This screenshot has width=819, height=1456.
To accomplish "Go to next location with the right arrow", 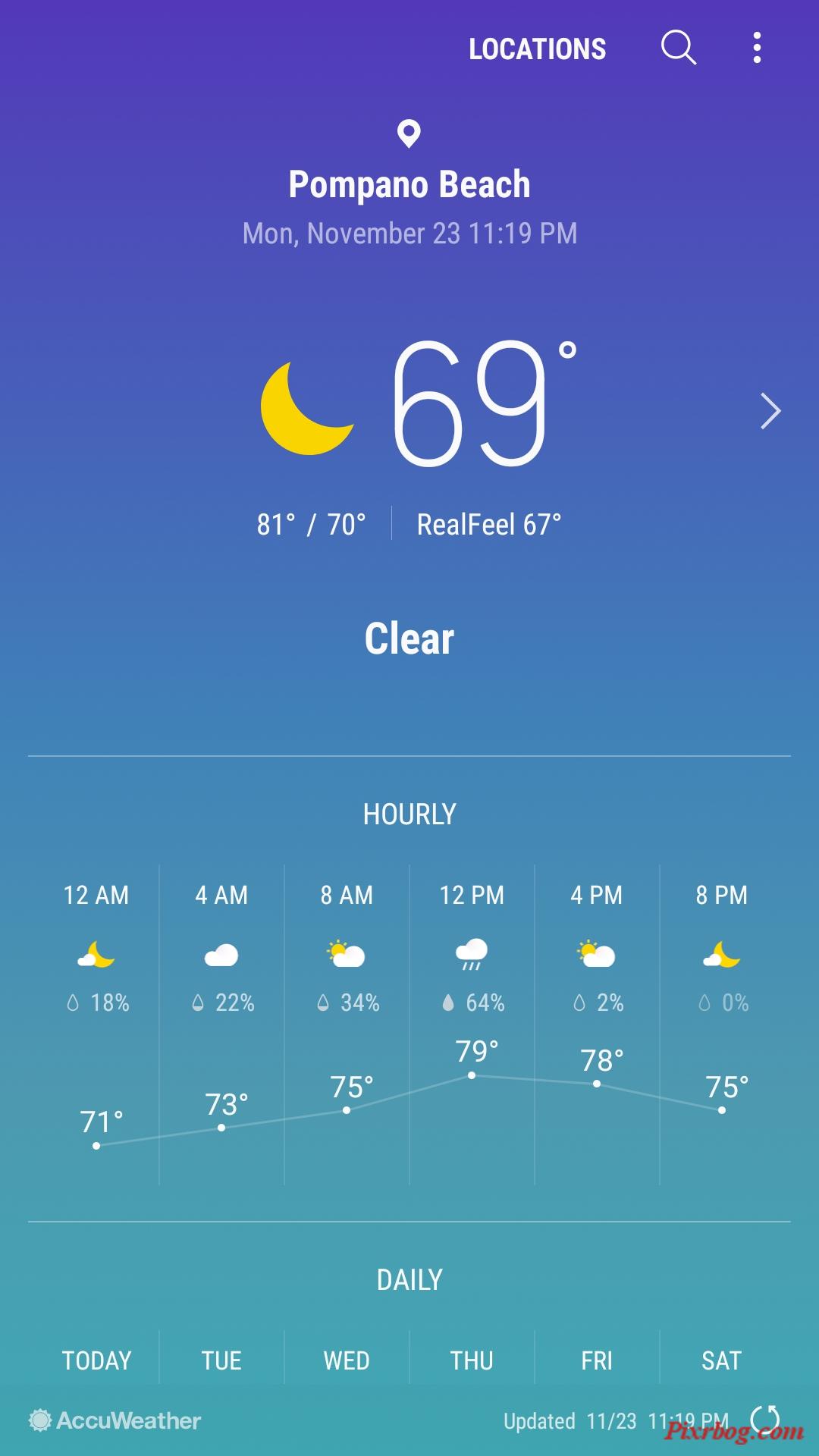I will click(x=770, y=412).
